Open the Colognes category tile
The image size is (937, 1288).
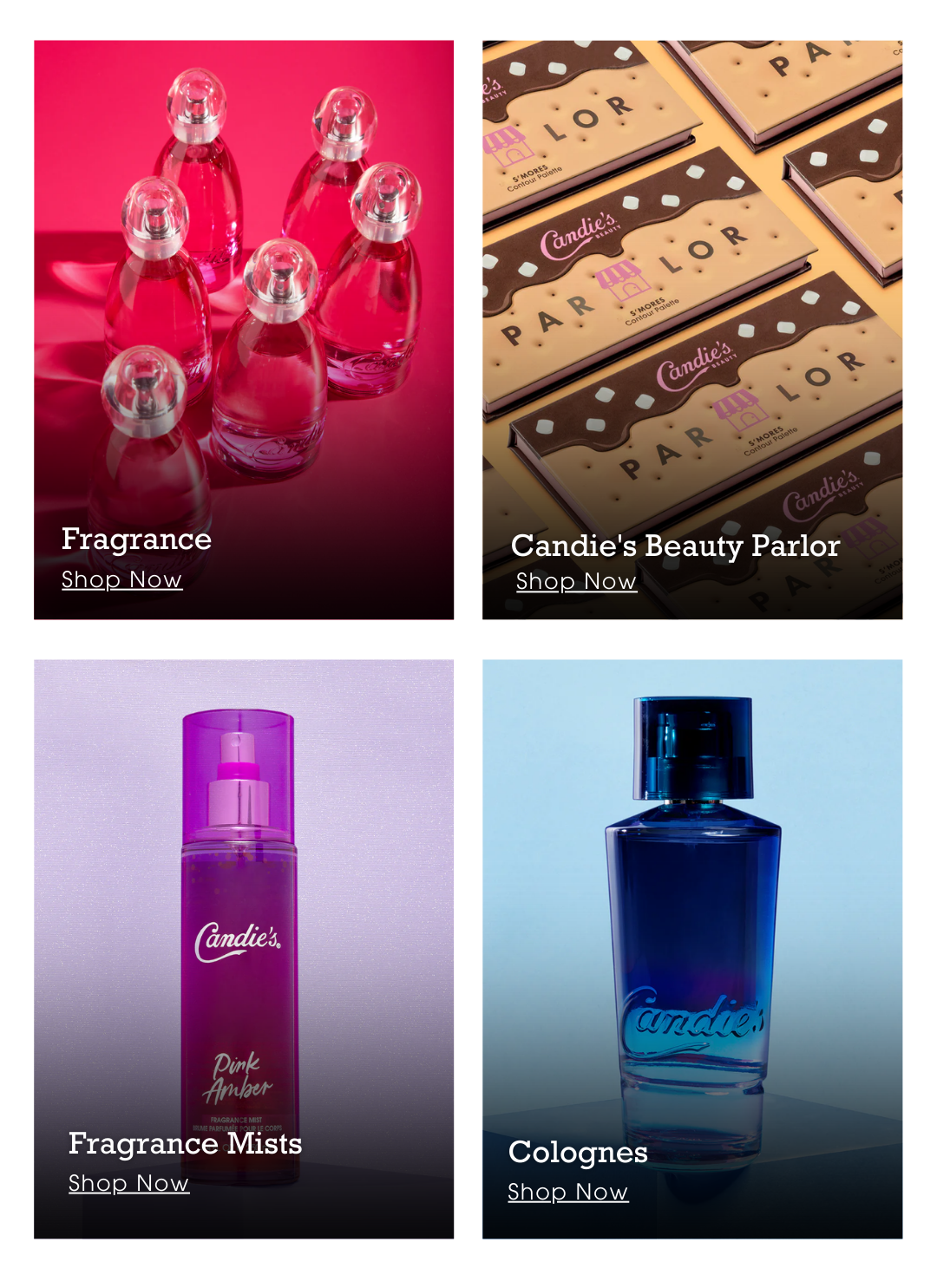tap(691, 911)
